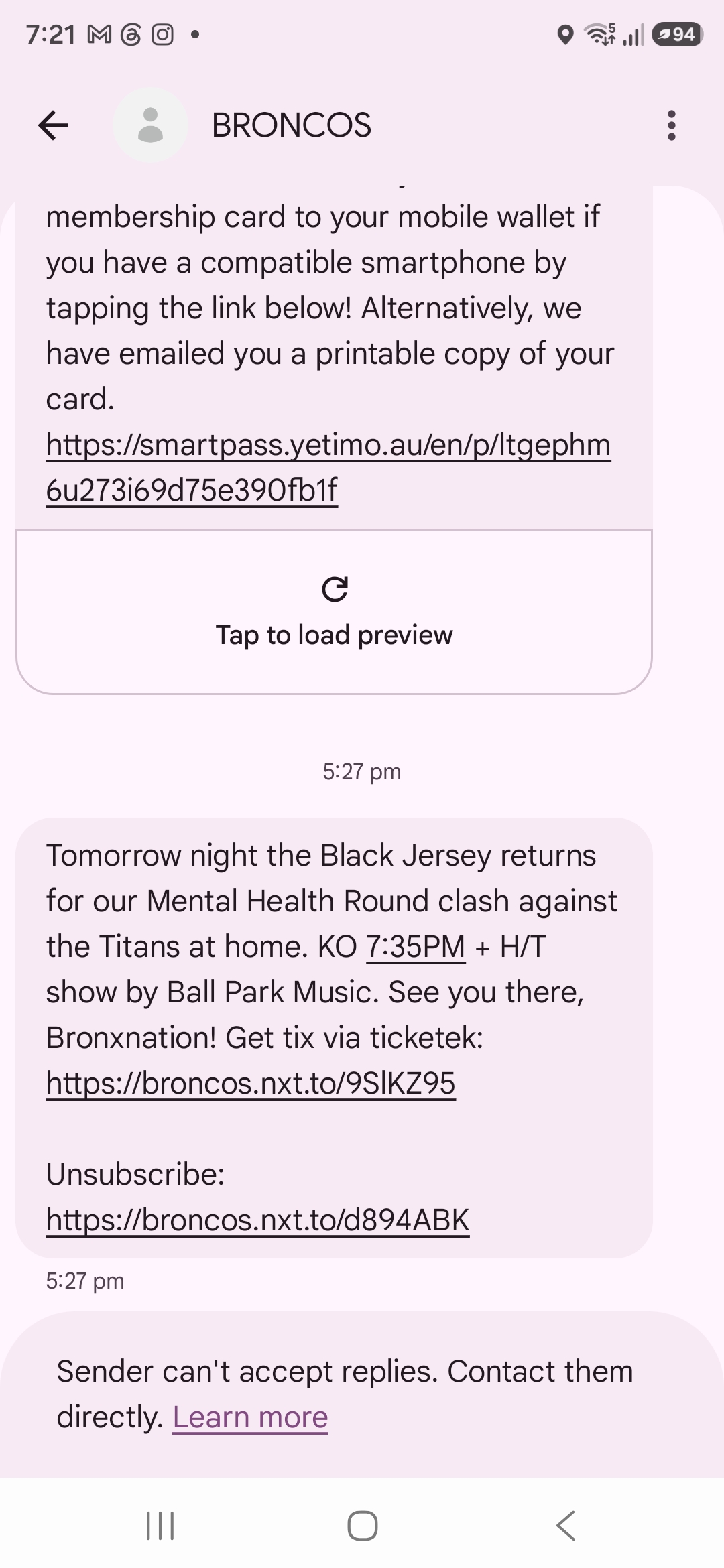Tap to load the link preview

[334, 612]
